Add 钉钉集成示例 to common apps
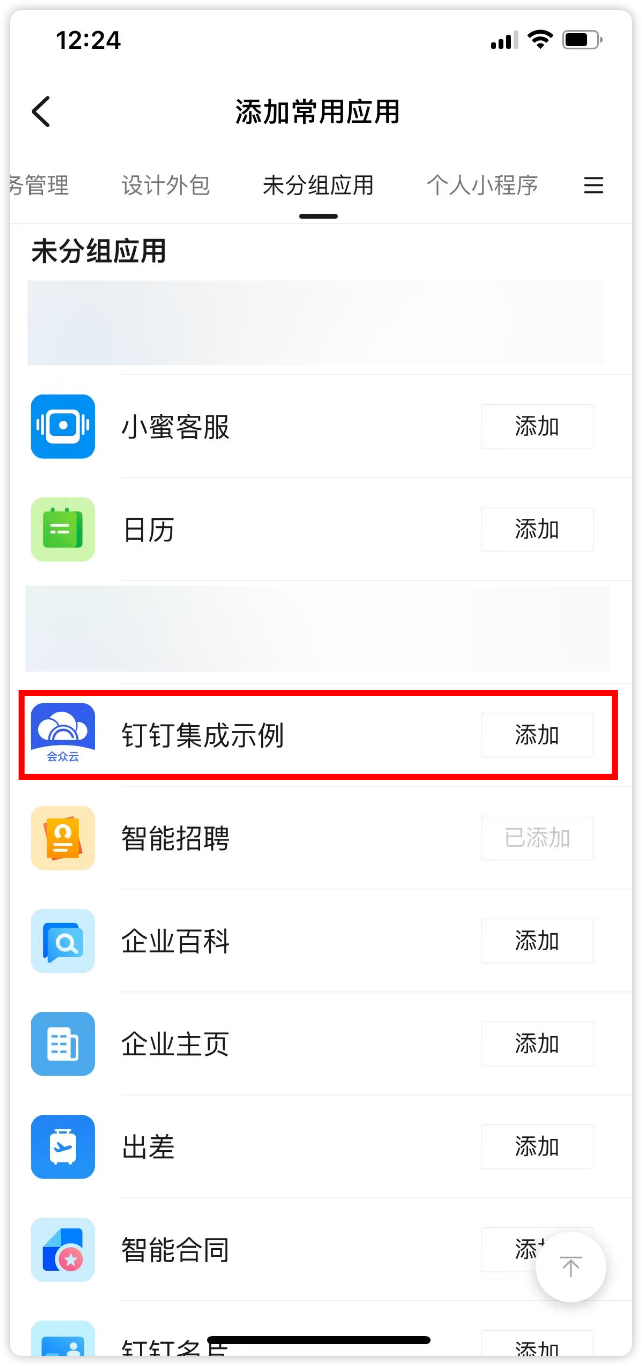 click(x=537, y=735)
